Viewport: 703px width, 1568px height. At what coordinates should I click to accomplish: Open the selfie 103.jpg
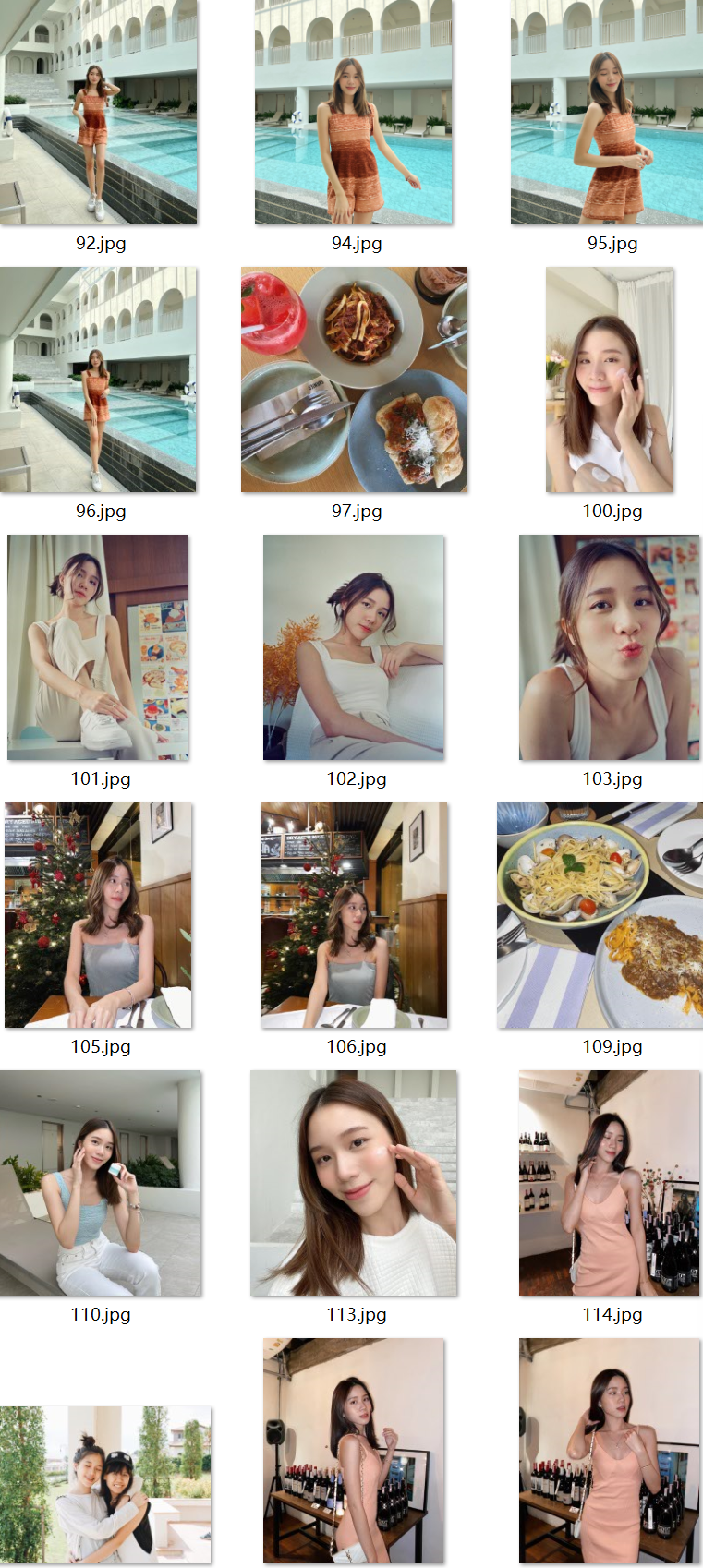610,646
